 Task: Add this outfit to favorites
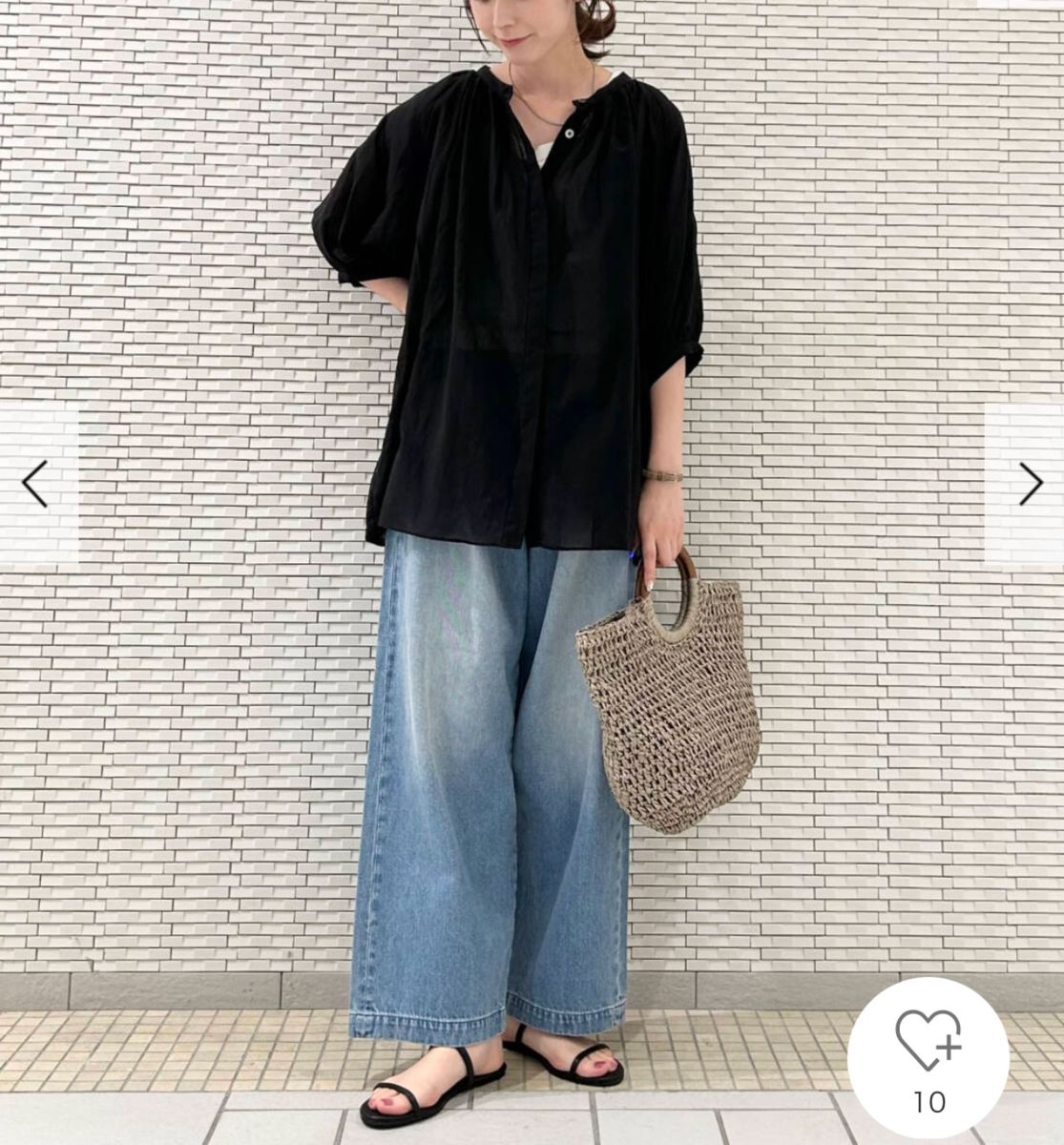[928, 1044]
